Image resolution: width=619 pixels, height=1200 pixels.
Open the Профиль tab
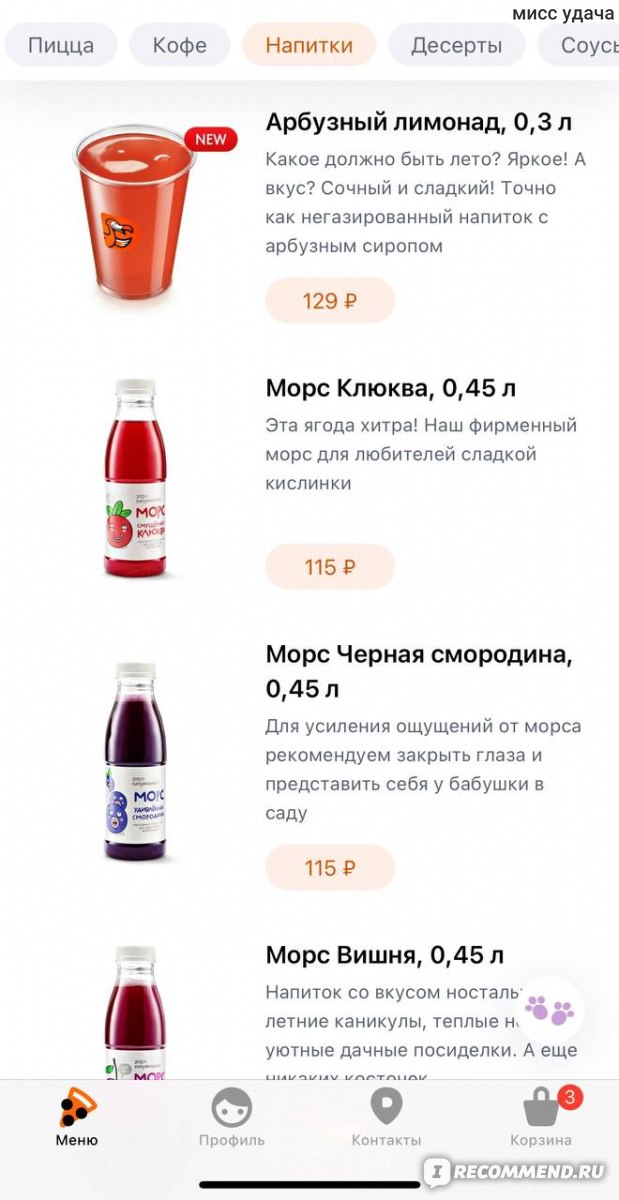click(x=231, y=1117)
